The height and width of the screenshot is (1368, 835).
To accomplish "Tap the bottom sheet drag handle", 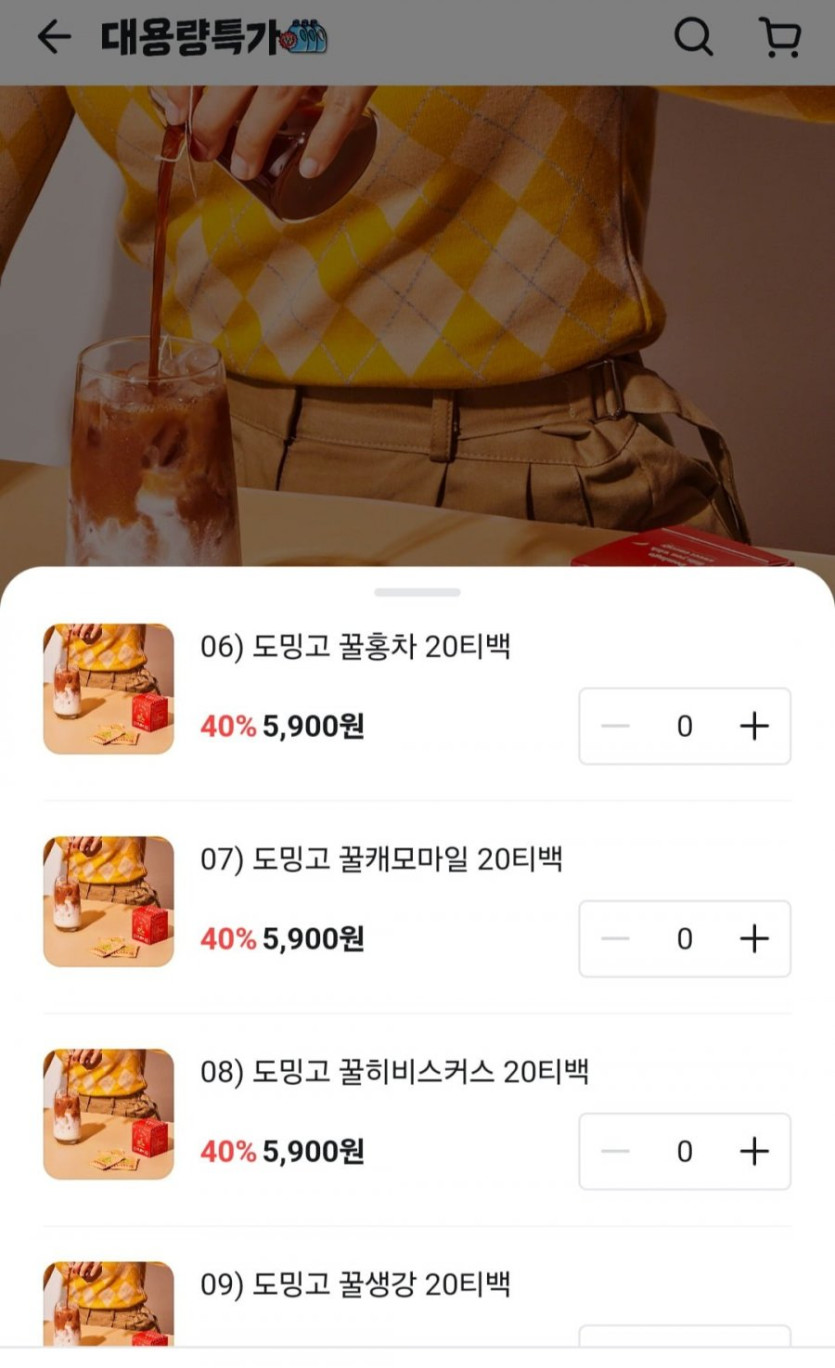I will [417, 592].
